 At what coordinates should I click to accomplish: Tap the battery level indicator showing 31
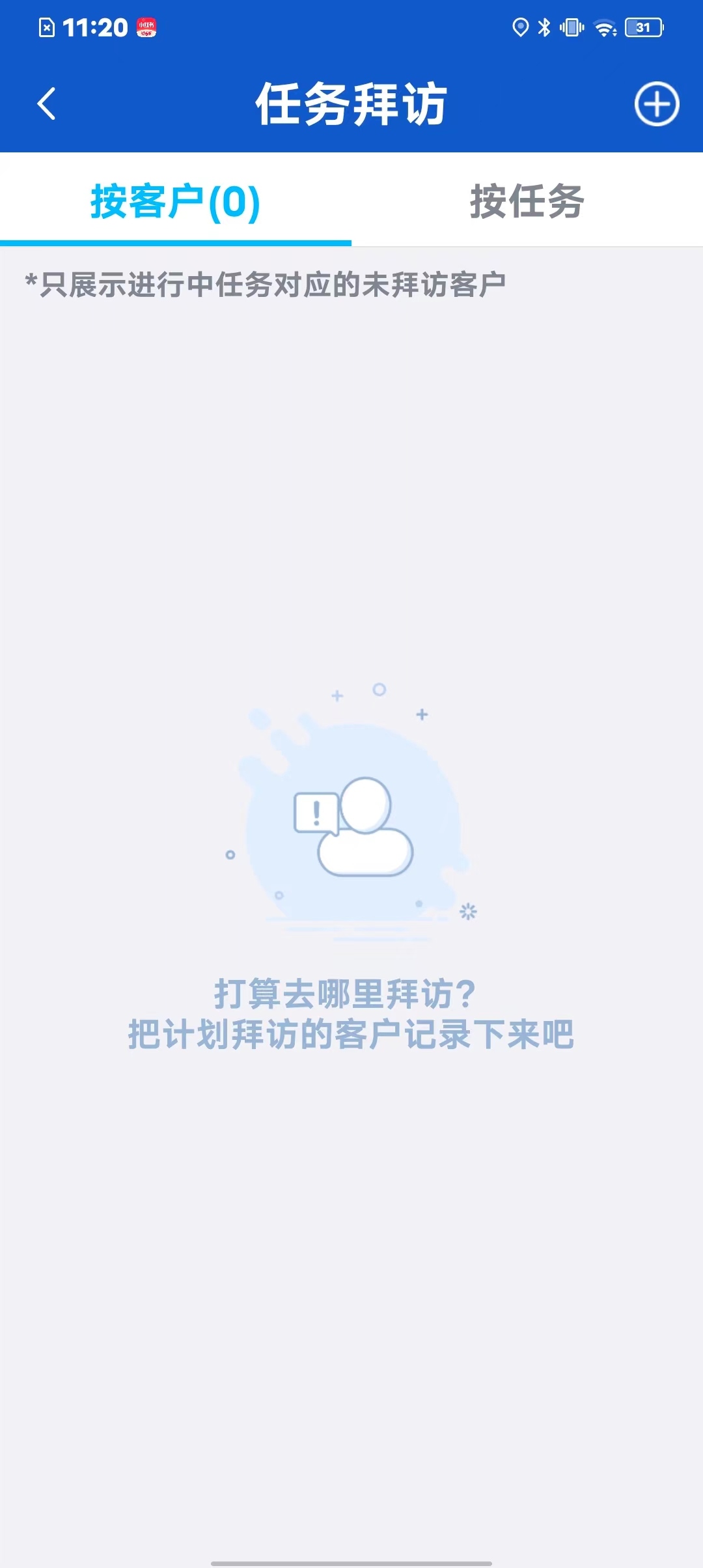643,27
